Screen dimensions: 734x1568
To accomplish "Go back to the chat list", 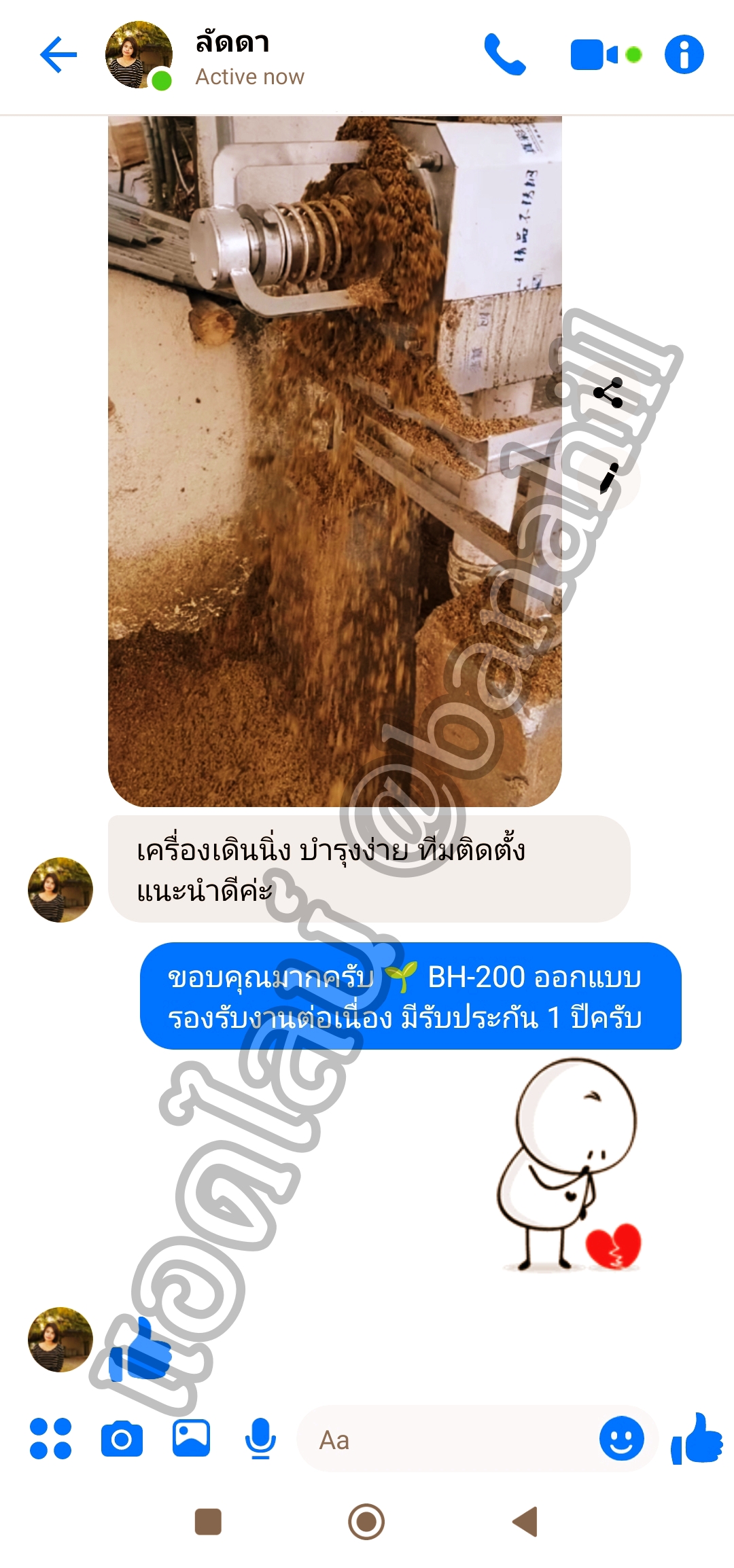I will pos(58,55).
